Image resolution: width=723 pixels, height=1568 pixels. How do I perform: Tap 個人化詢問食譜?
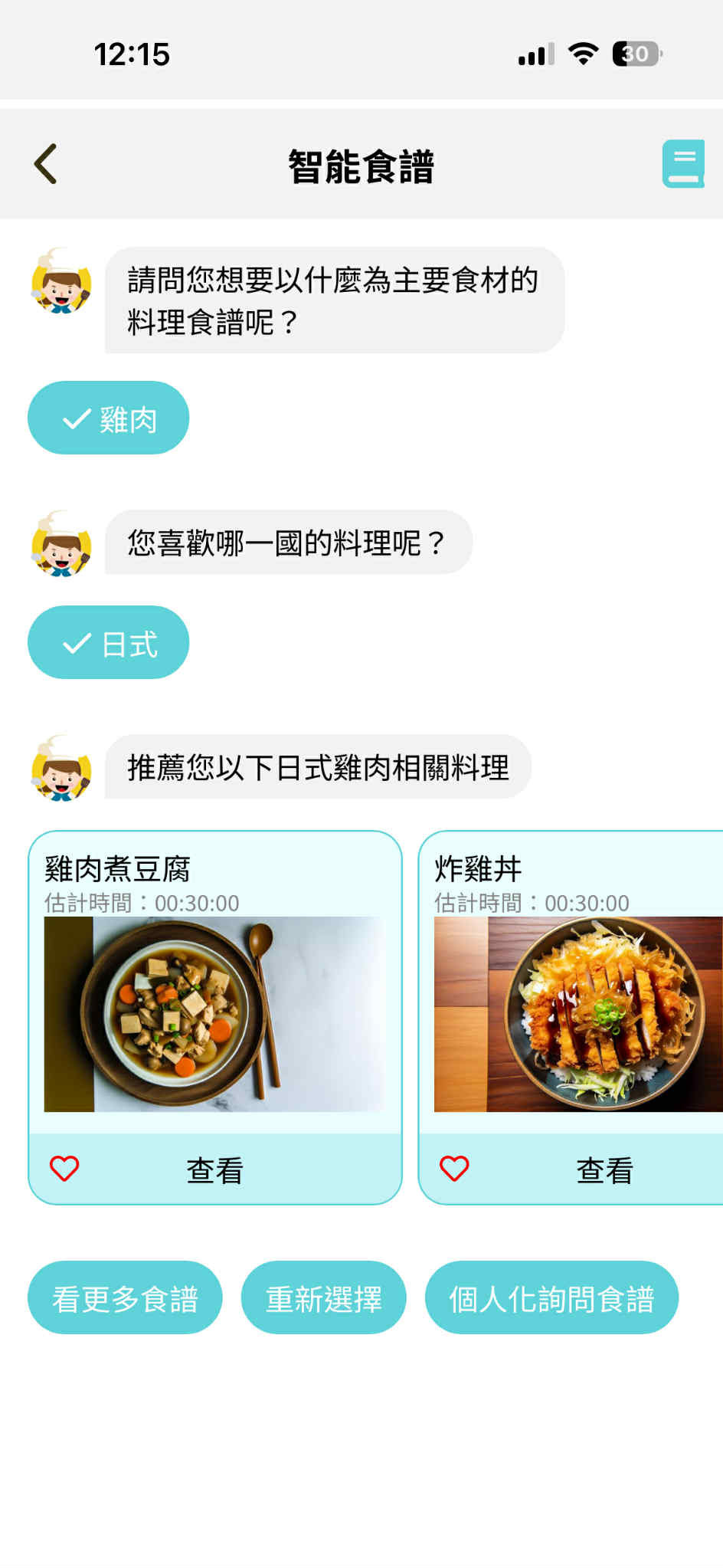(551, 1298)
